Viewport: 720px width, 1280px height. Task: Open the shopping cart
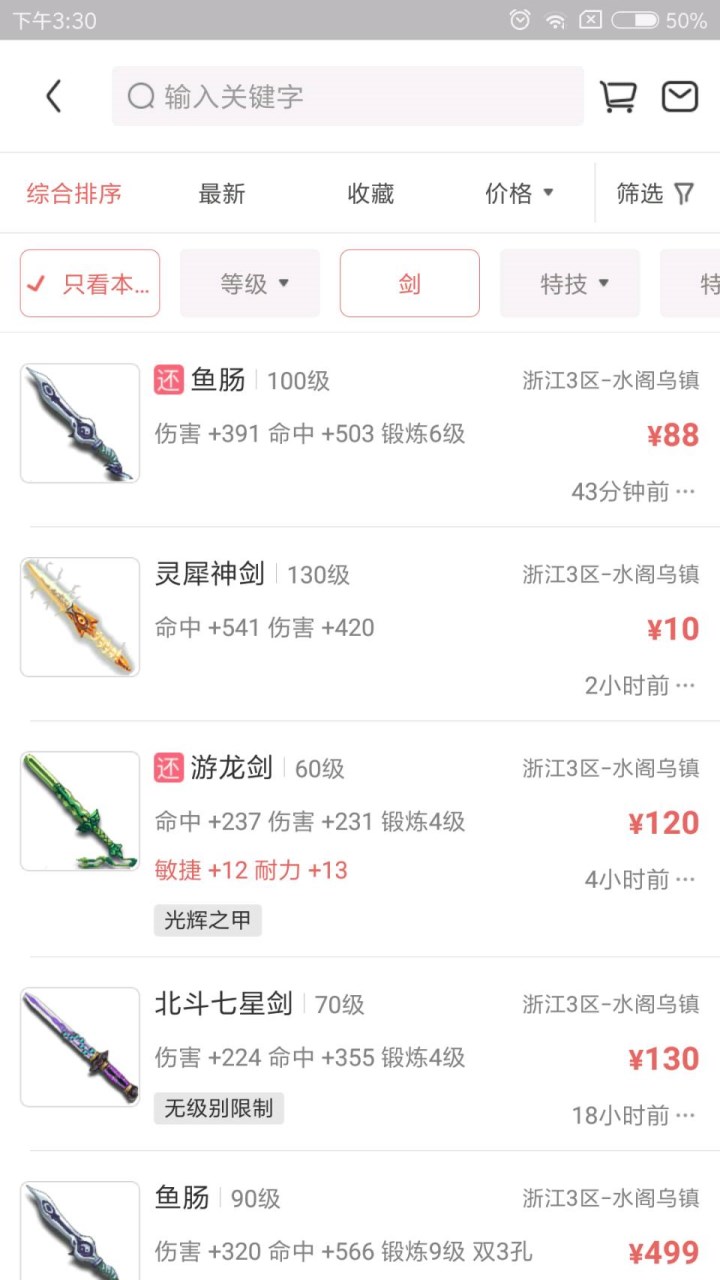tap(617, 96)
